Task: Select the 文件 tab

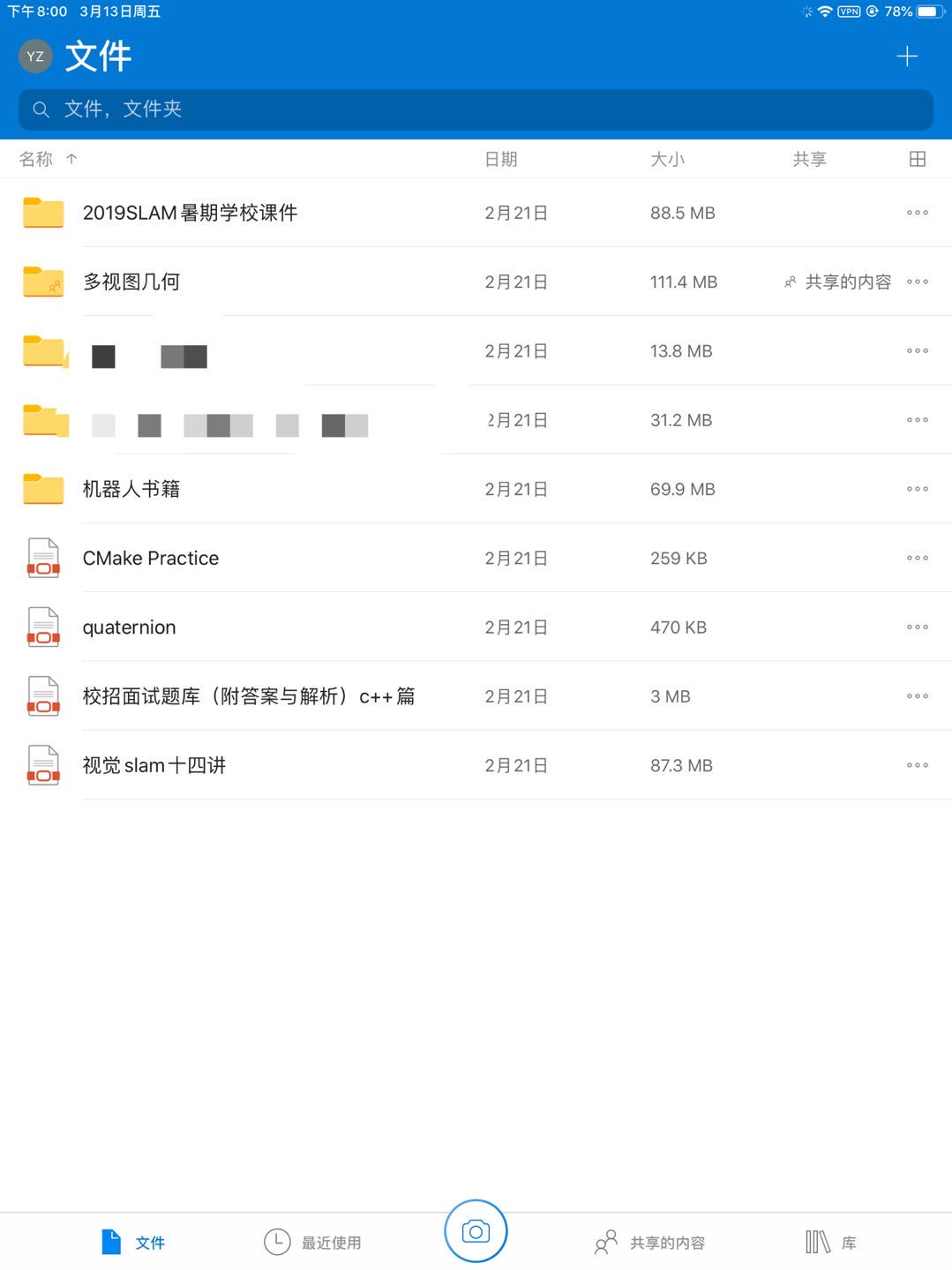Action: tap(133, 1243)
